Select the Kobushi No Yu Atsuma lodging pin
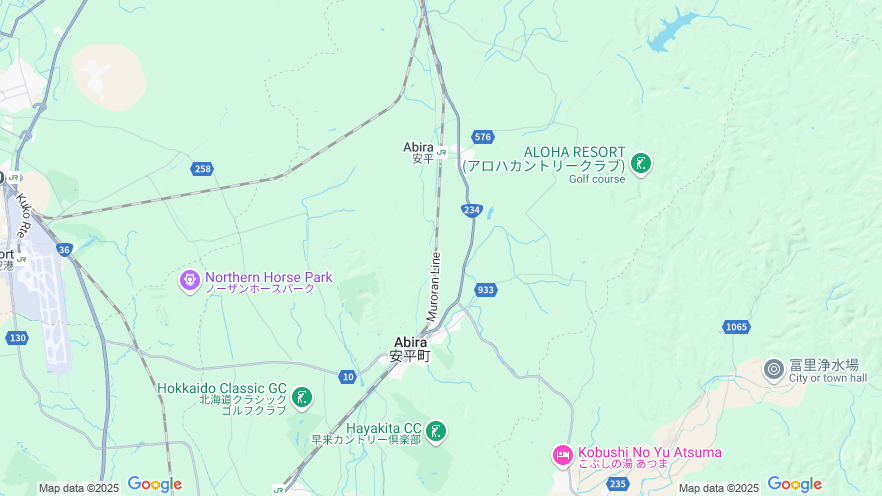 pos(562,456)
